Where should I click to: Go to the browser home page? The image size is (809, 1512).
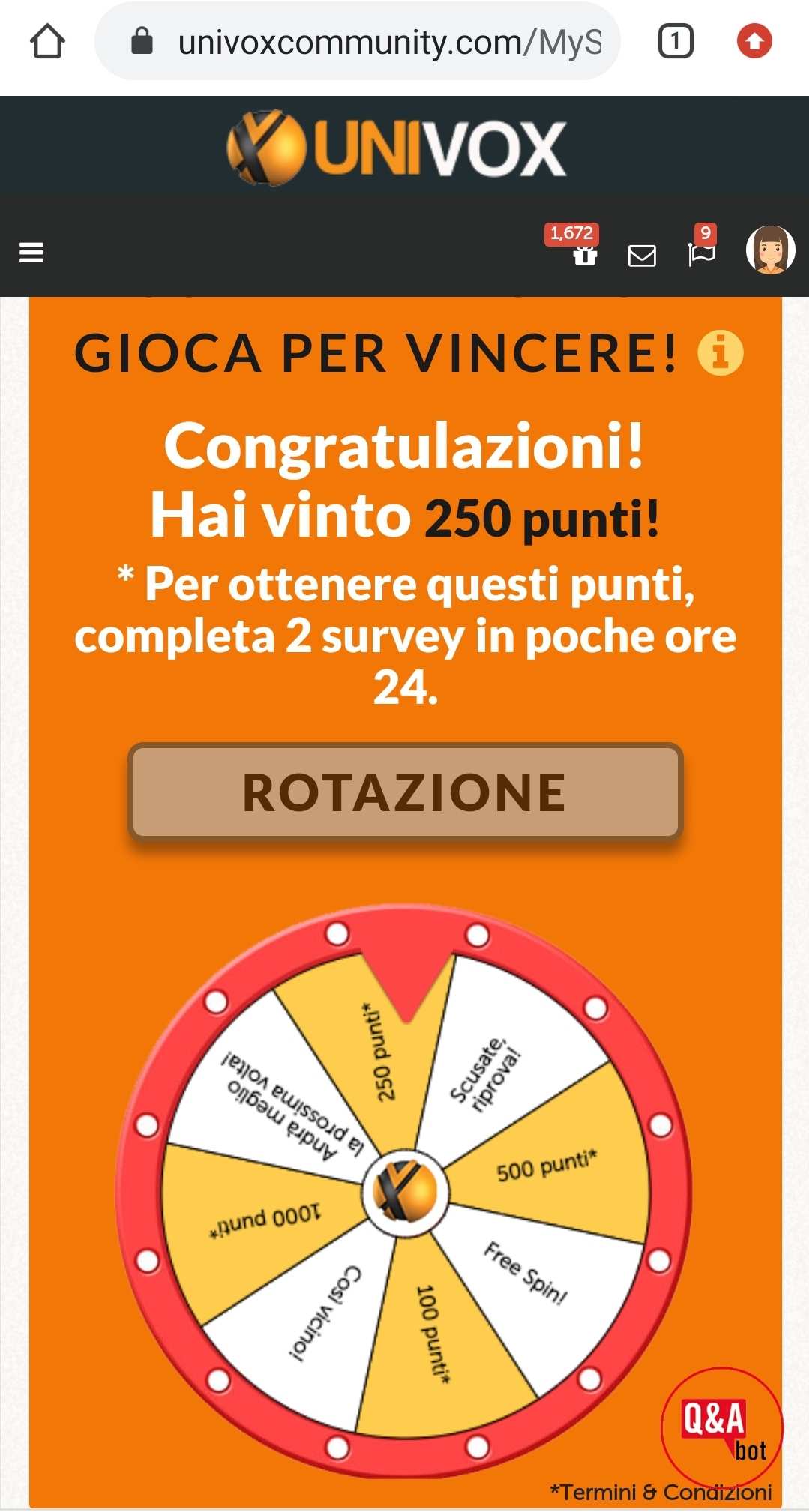coord(47,41)
